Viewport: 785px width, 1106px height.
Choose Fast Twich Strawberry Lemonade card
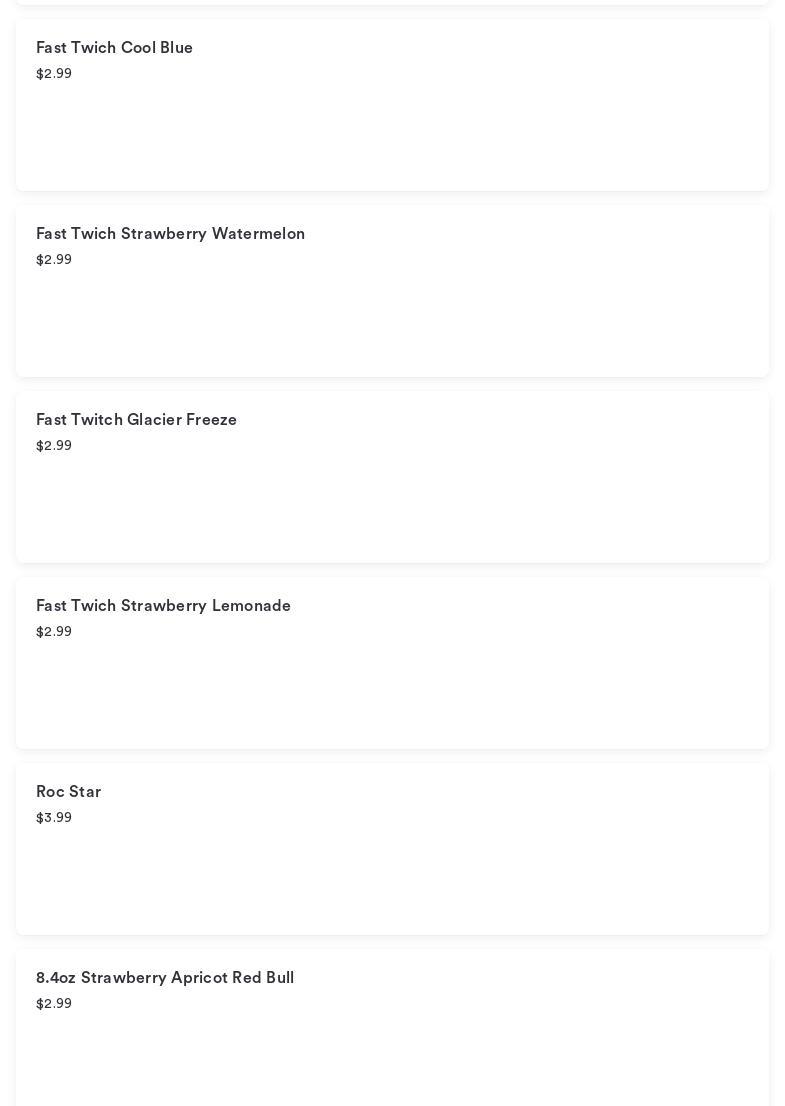[392, 663]
